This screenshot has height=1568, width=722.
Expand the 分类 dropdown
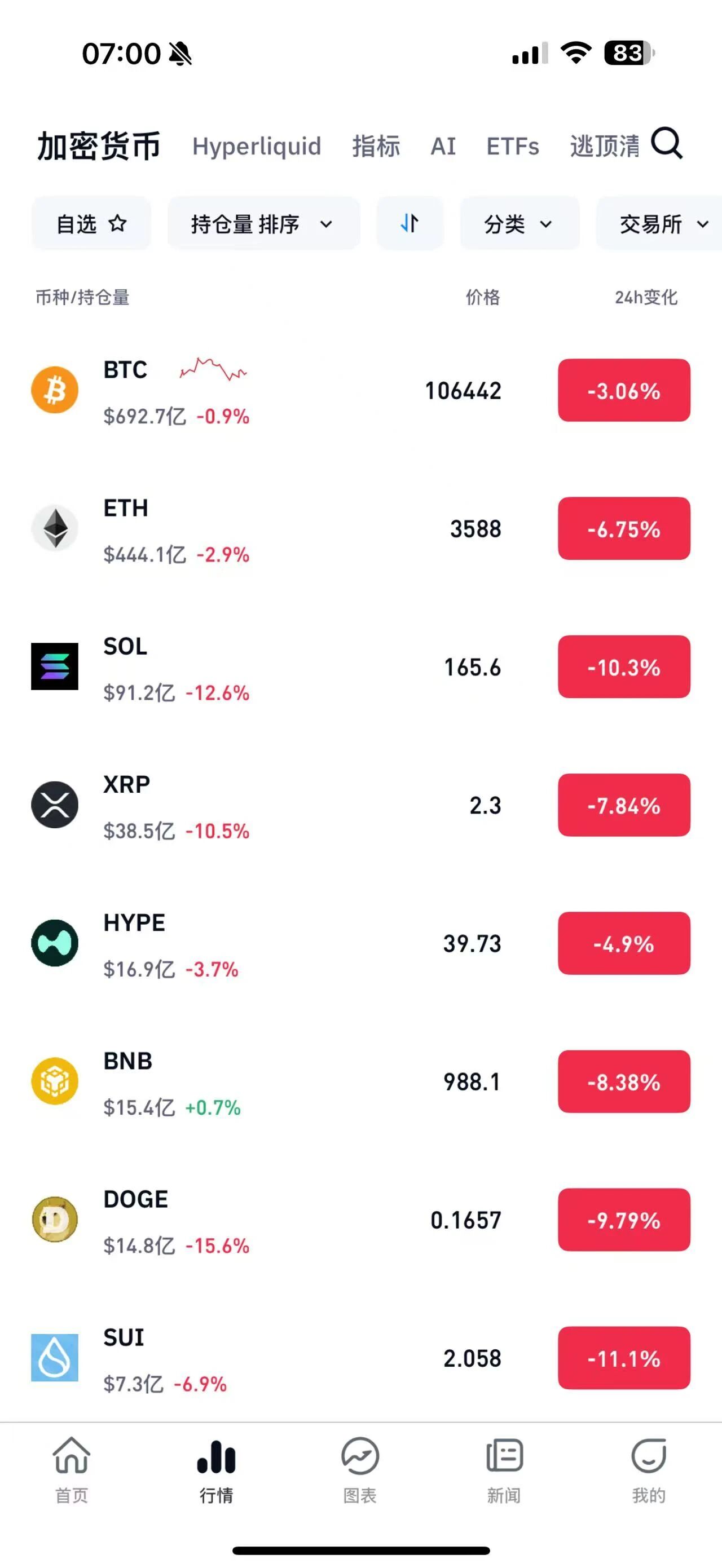pyautogui.click(x=519, y=223)
